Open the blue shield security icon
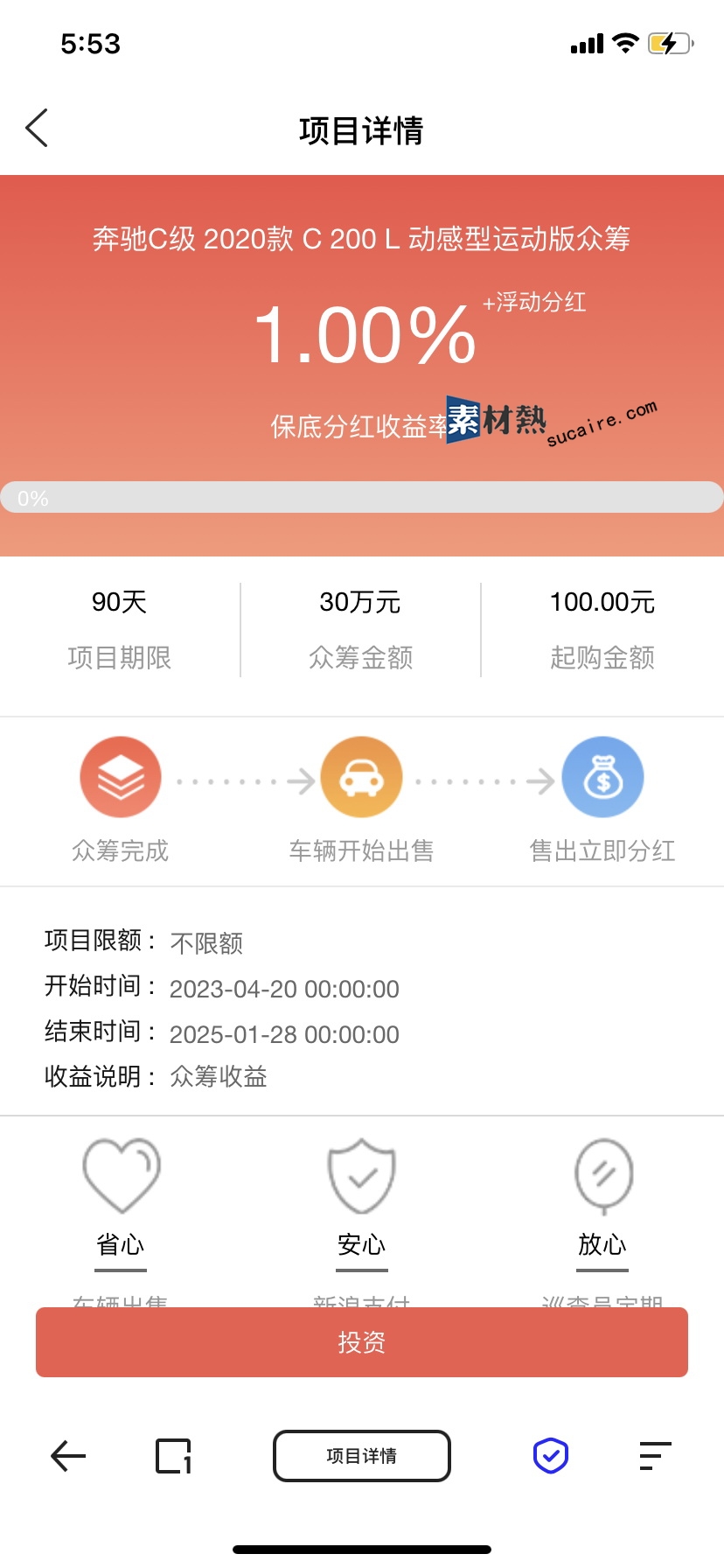 click(x=551, y=1456)
